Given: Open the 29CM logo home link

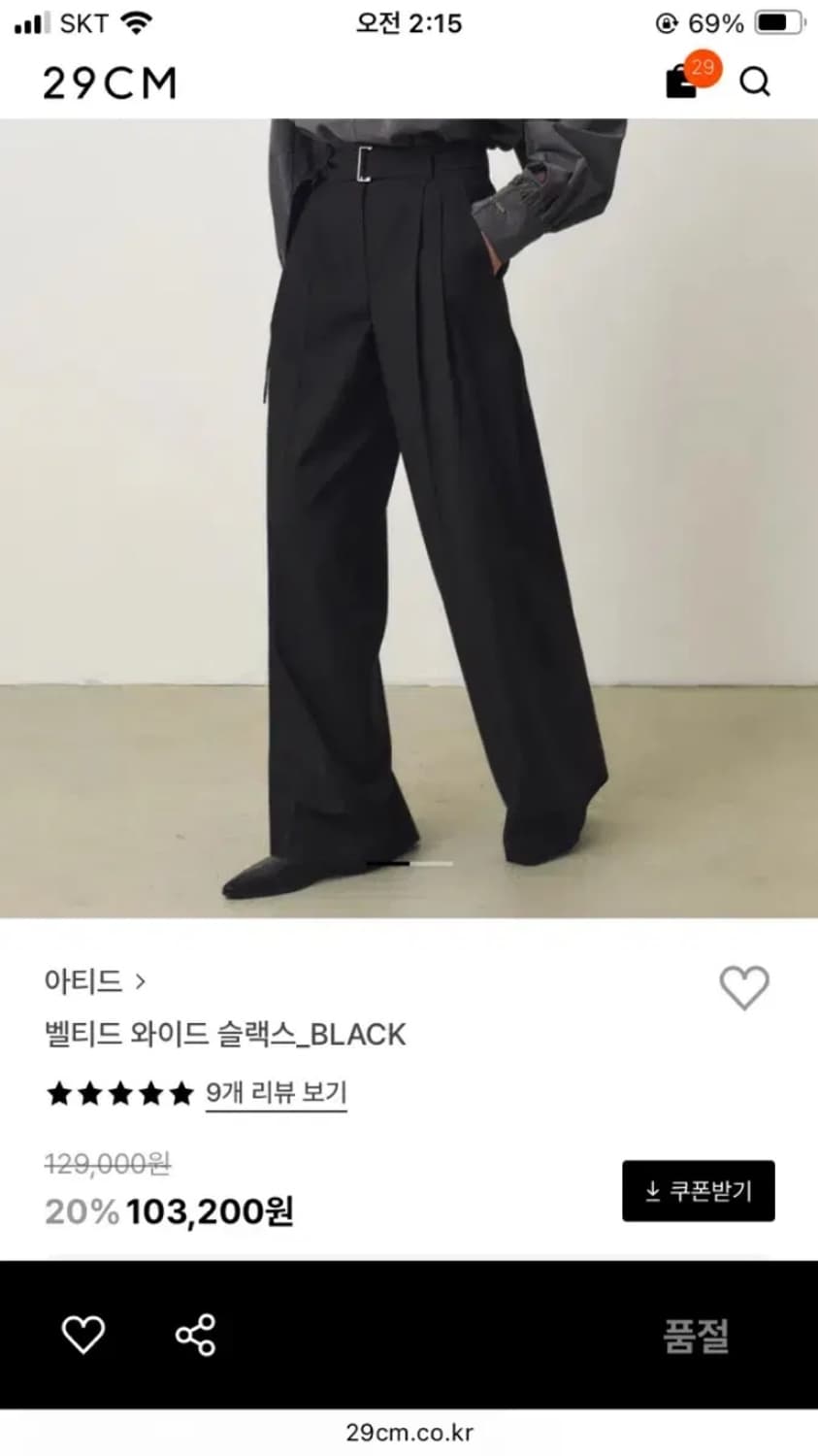Looking at the screenshot, I should pos(107,83).
